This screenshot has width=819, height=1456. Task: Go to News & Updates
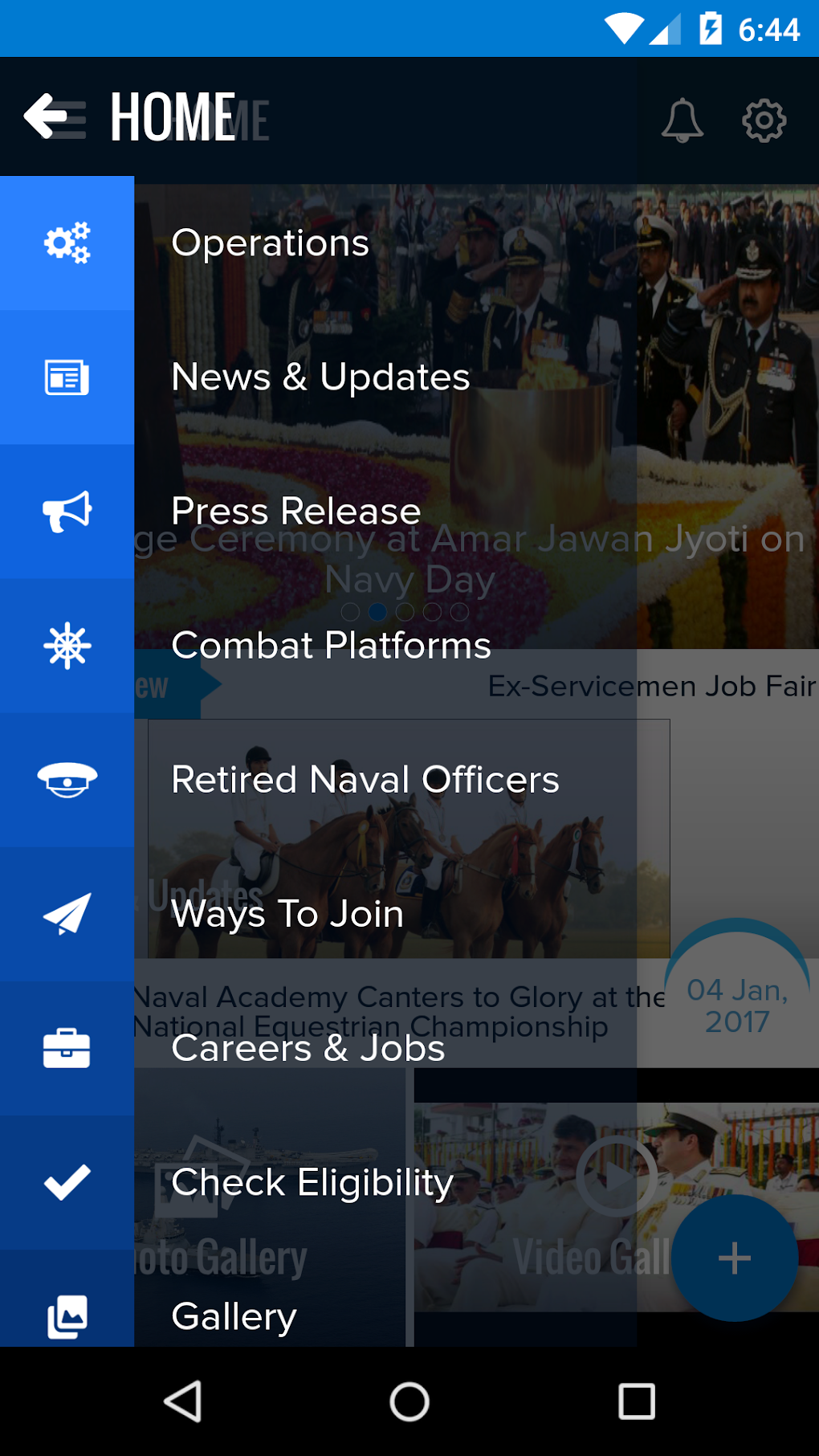tap(320, 377)
